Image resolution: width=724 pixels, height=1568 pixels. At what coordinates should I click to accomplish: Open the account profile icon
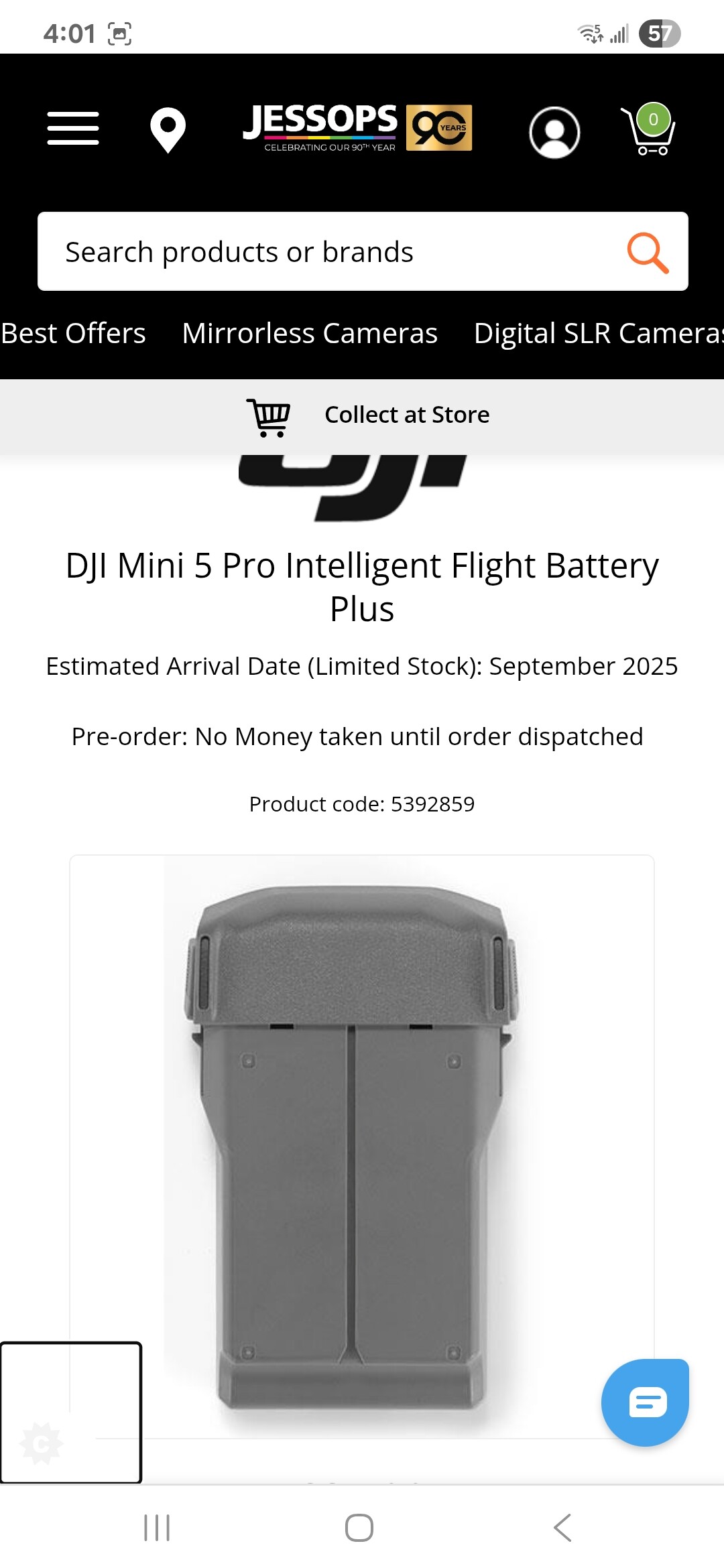[554, 132]
